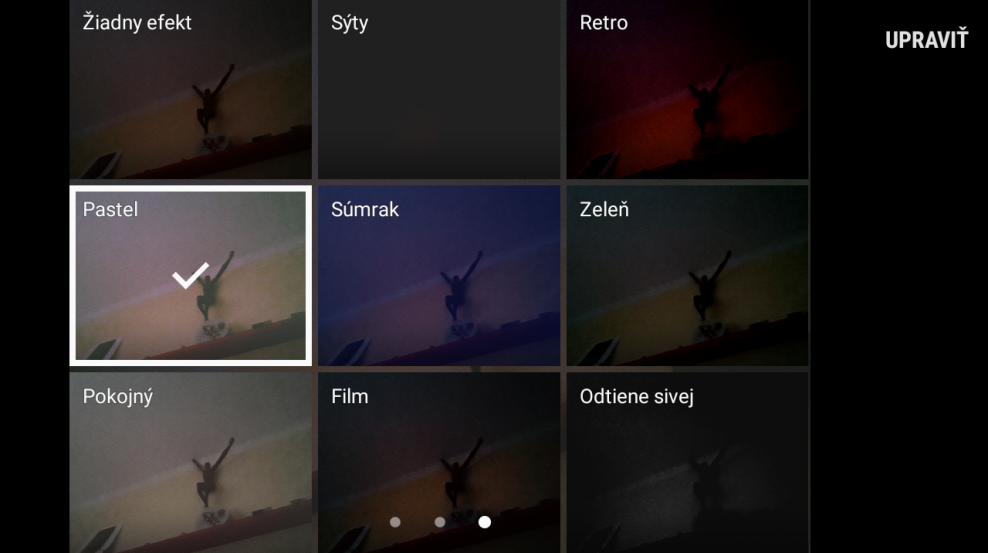The height and width of the screenshot is (553, 988).
Task: Tap the selected Pastel filter tile
Action: [190, 275]
